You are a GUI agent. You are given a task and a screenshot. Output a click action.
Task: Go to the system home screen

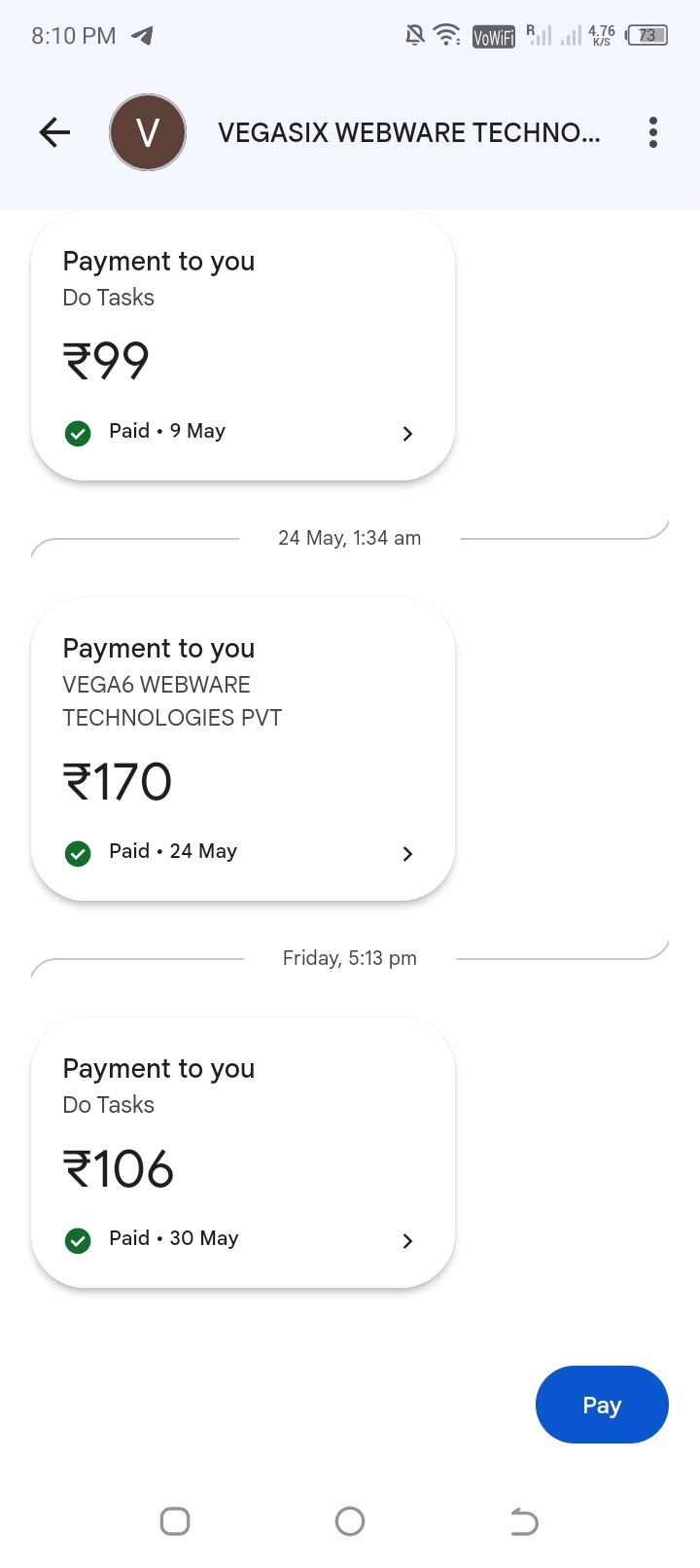350,1521
